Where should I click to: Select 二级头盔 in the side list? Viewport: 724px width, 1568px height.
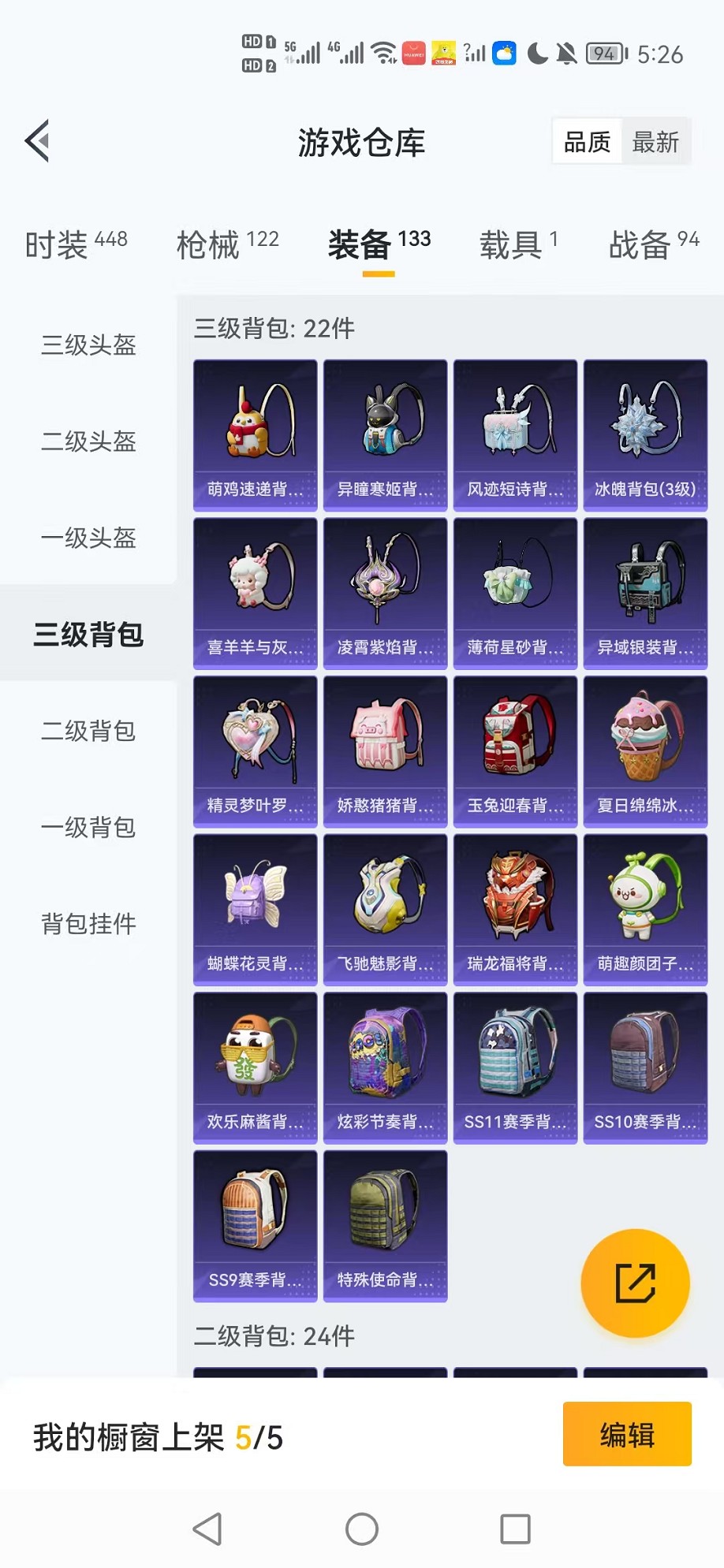point(88,441)
